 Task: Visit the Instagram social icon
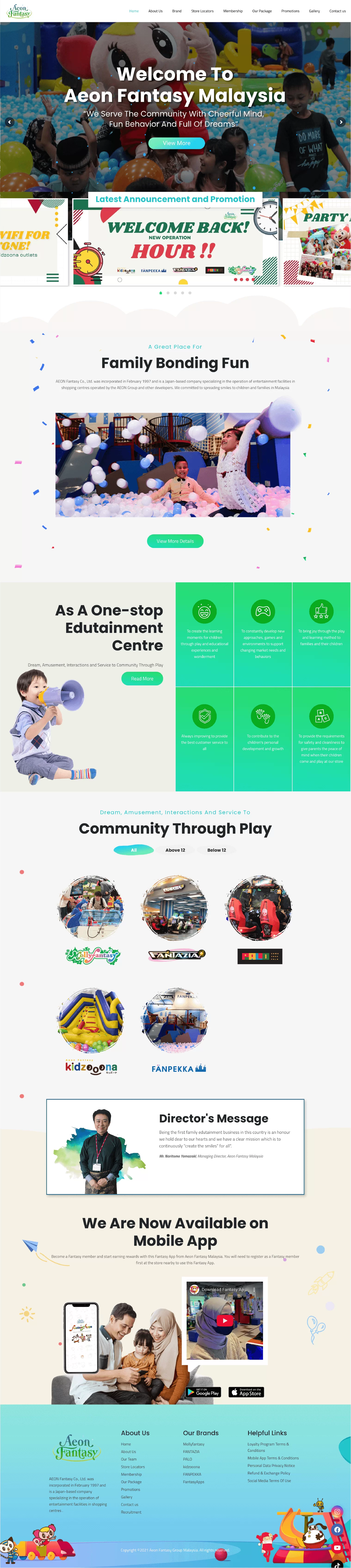click(337, 1511)
